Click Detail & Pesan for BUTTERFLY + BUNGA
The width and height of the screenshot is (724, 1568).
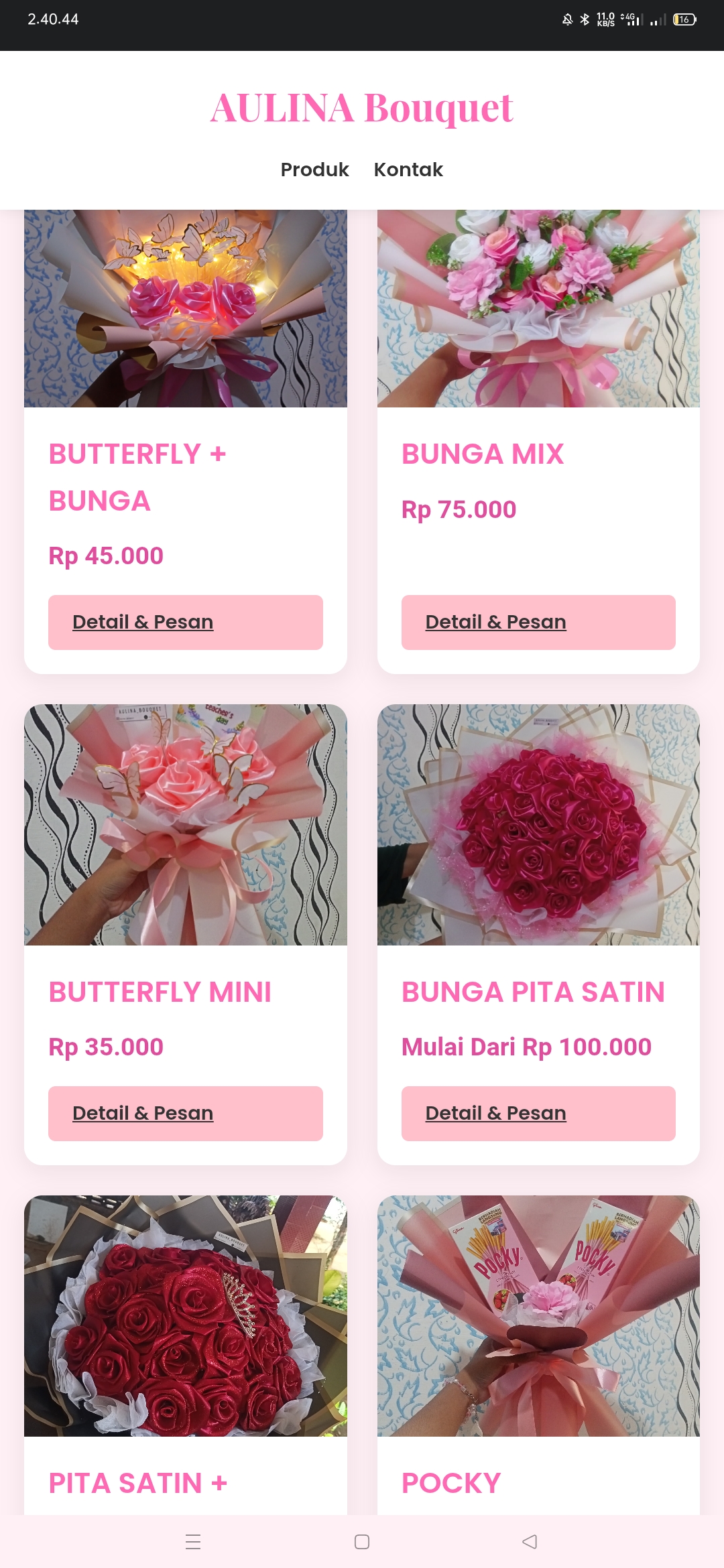pos(185,622)
